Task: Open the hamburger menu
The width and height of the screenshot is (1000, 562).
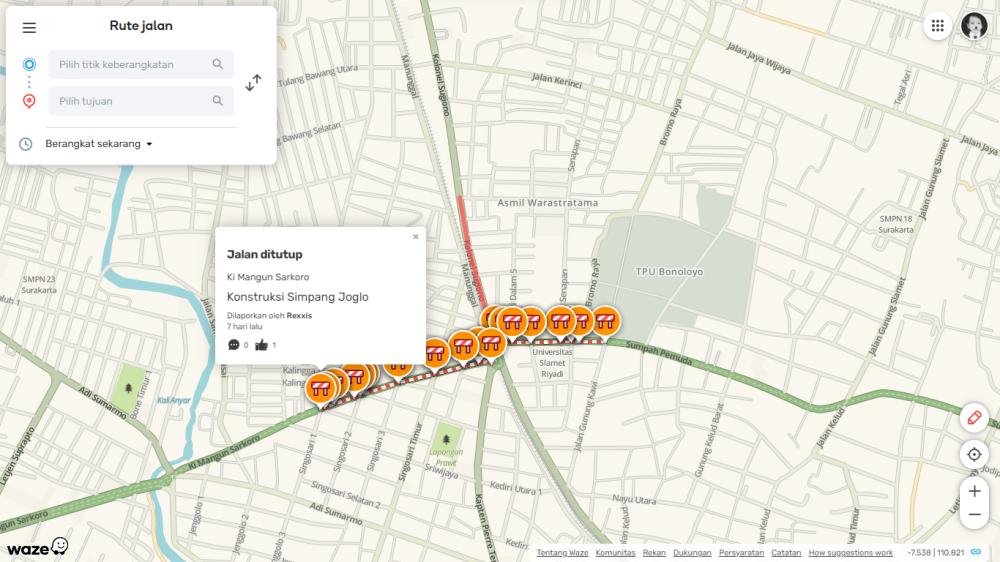Action: point(29,28)
